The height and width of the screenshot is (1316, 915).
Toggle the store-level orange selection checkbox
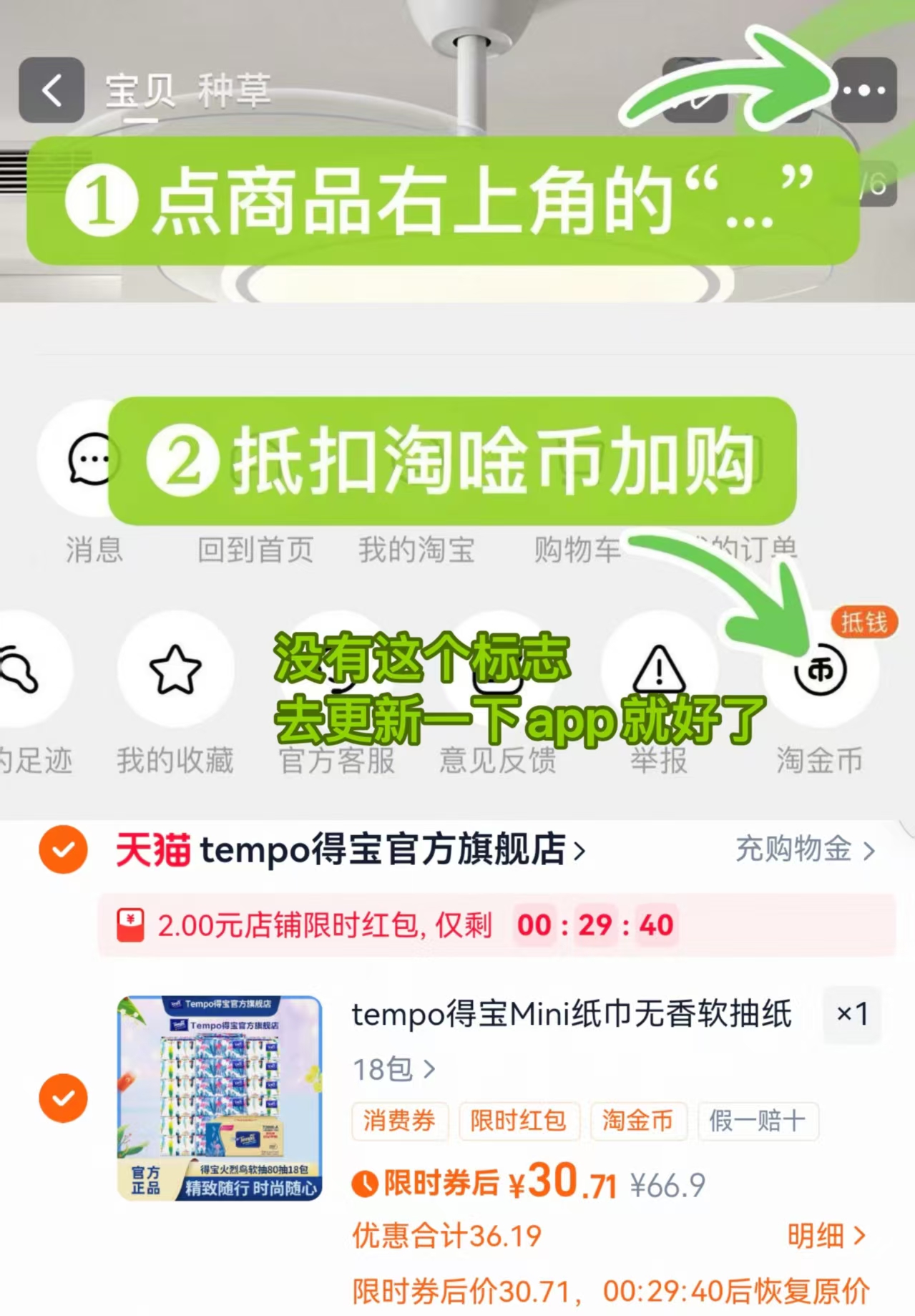[63, 851]
